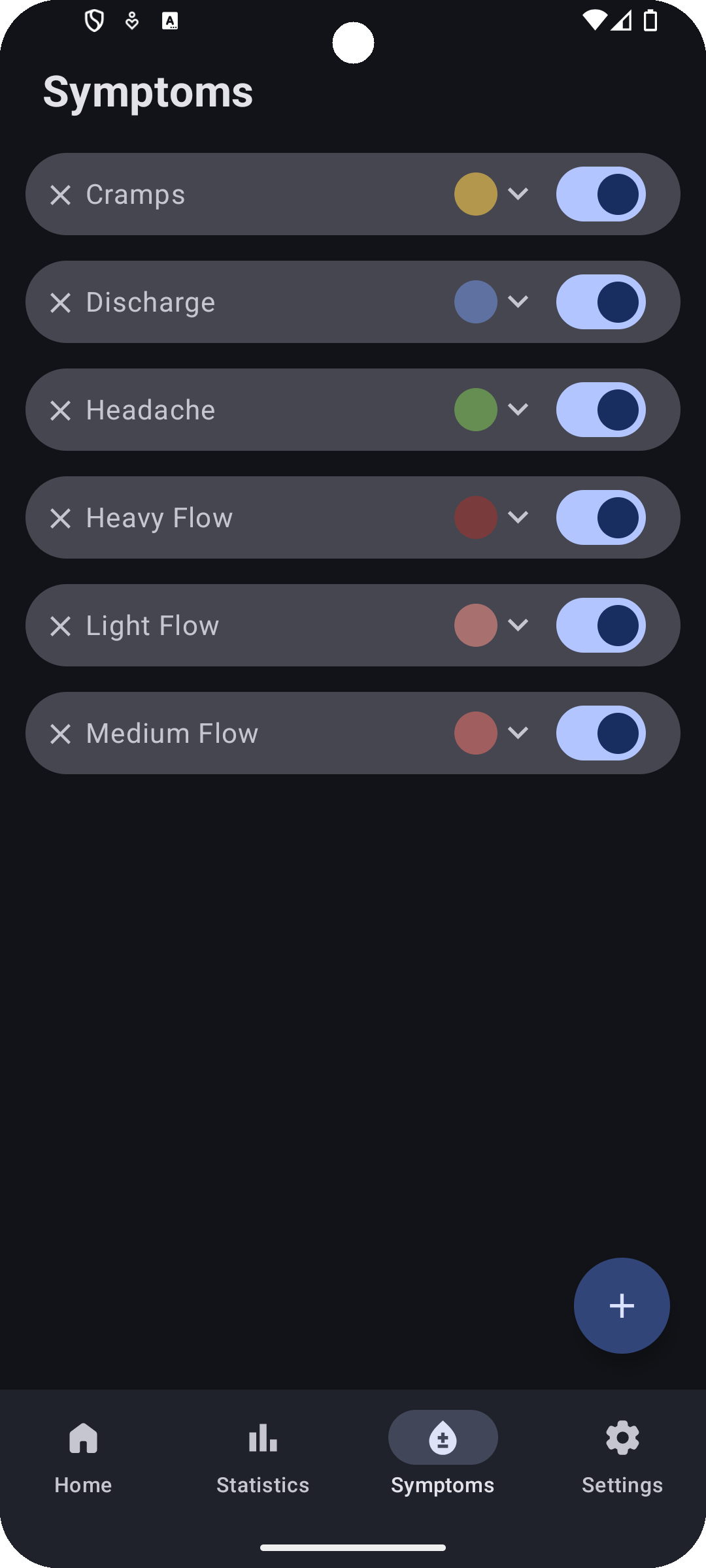Disable the Cramps toggle

pyautogui.click(x=600, y=194)
